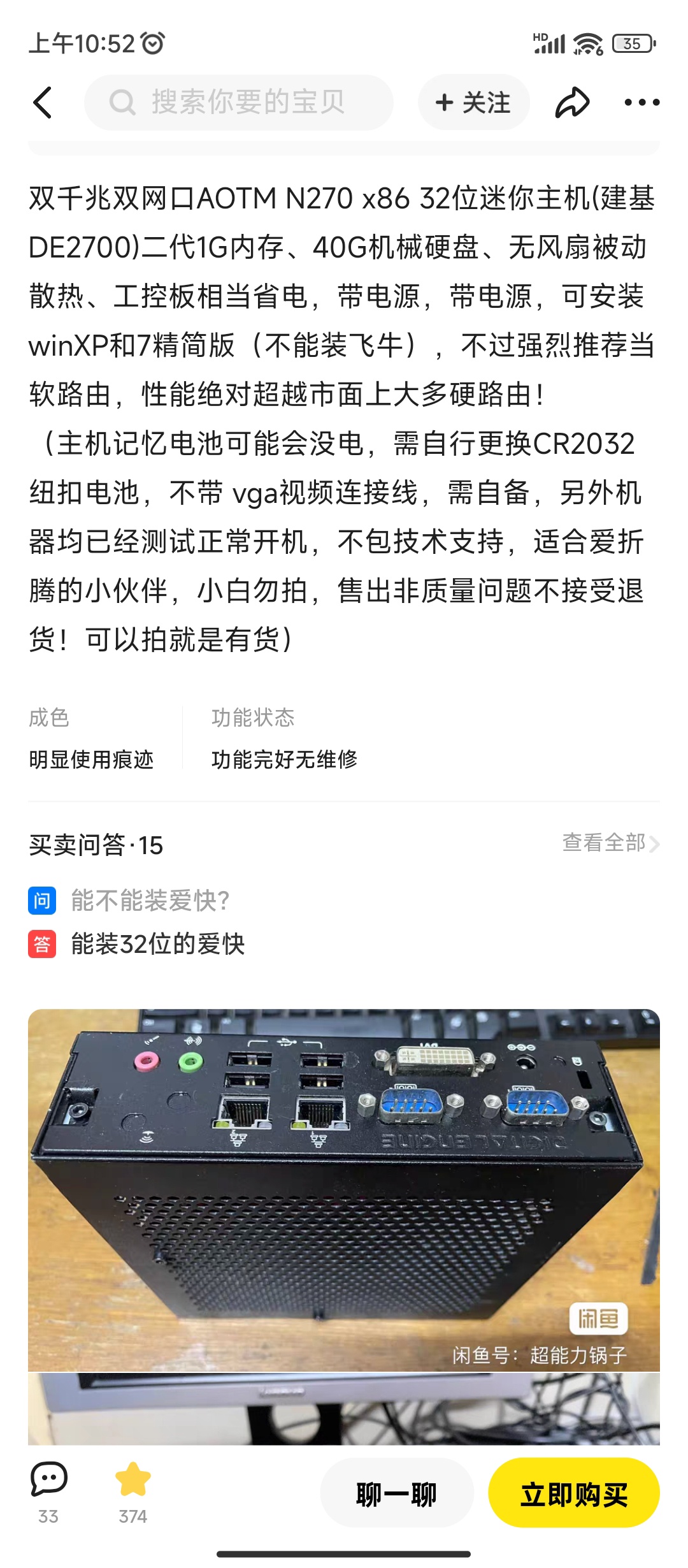Go back to the previous page
This screenshot has width=688, height=1568.
[x=43, y=103]
